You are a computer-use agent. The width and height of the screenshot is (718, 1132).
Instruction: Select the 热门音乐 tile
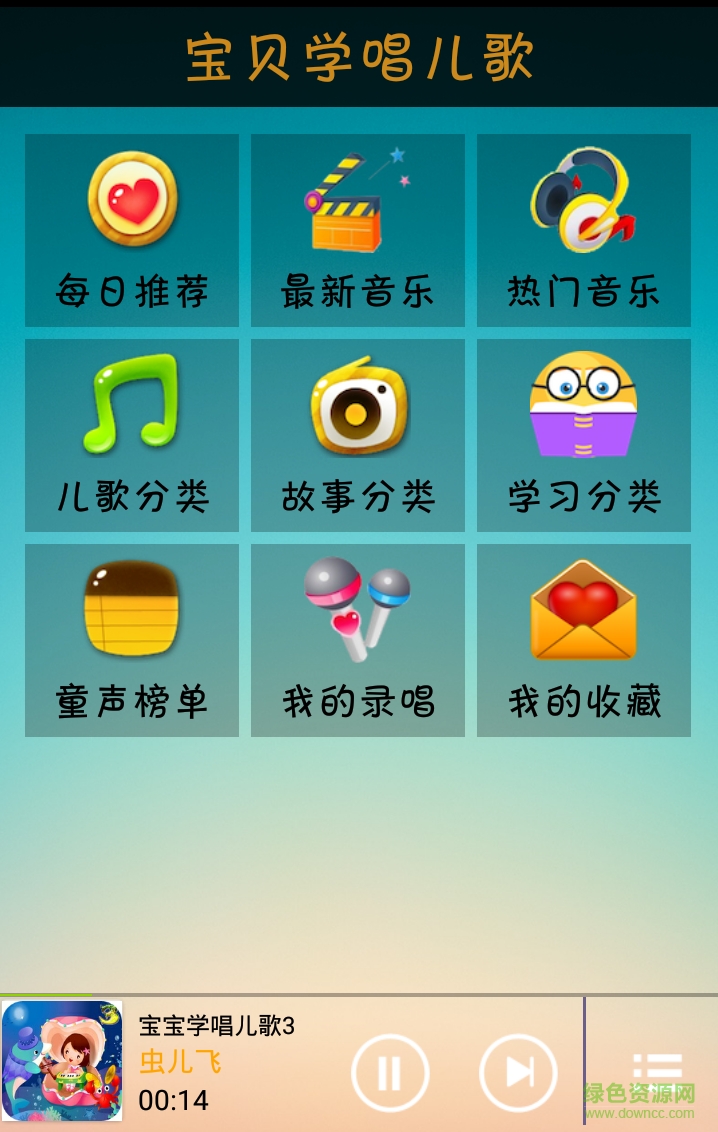(584, 230)
